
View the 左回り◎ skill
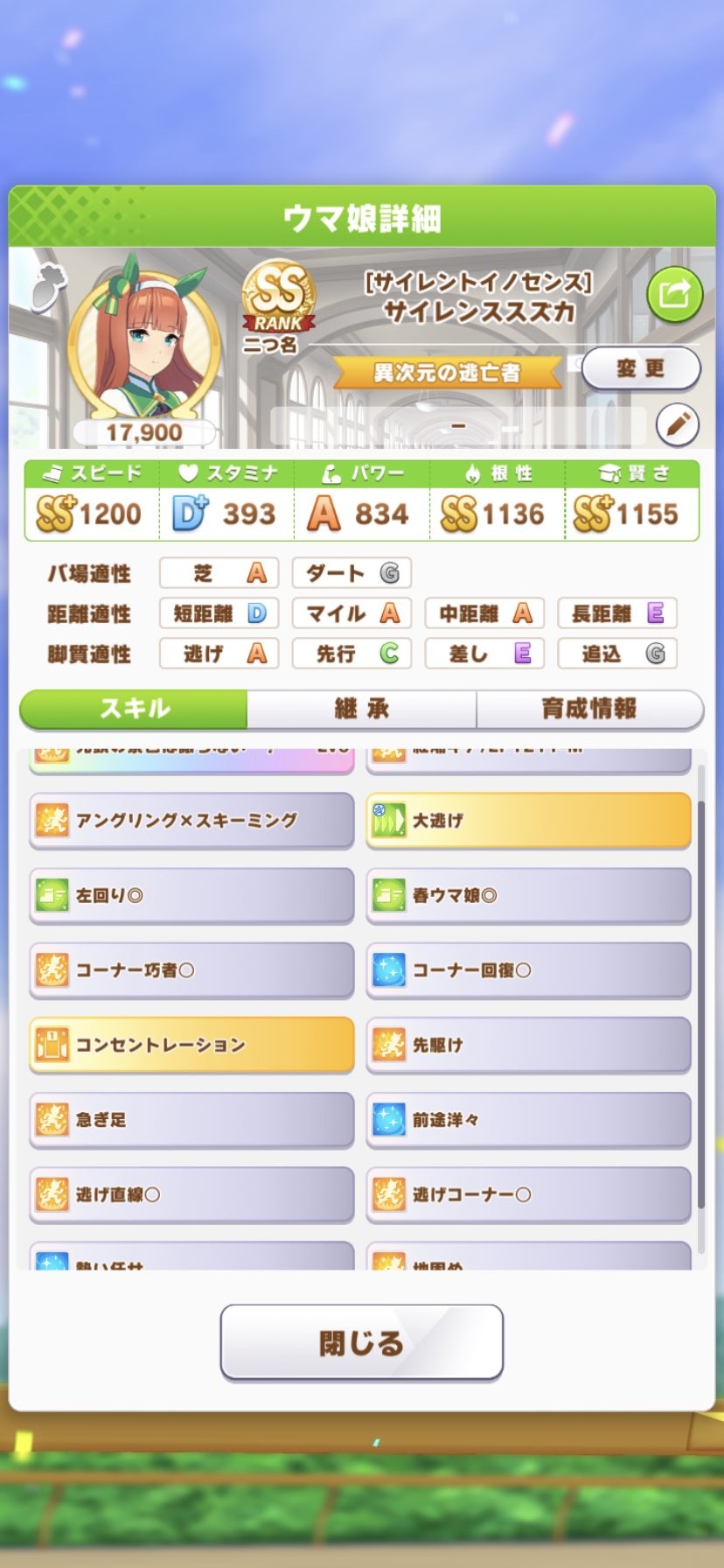pyautogui.click(x=191, y=895)
